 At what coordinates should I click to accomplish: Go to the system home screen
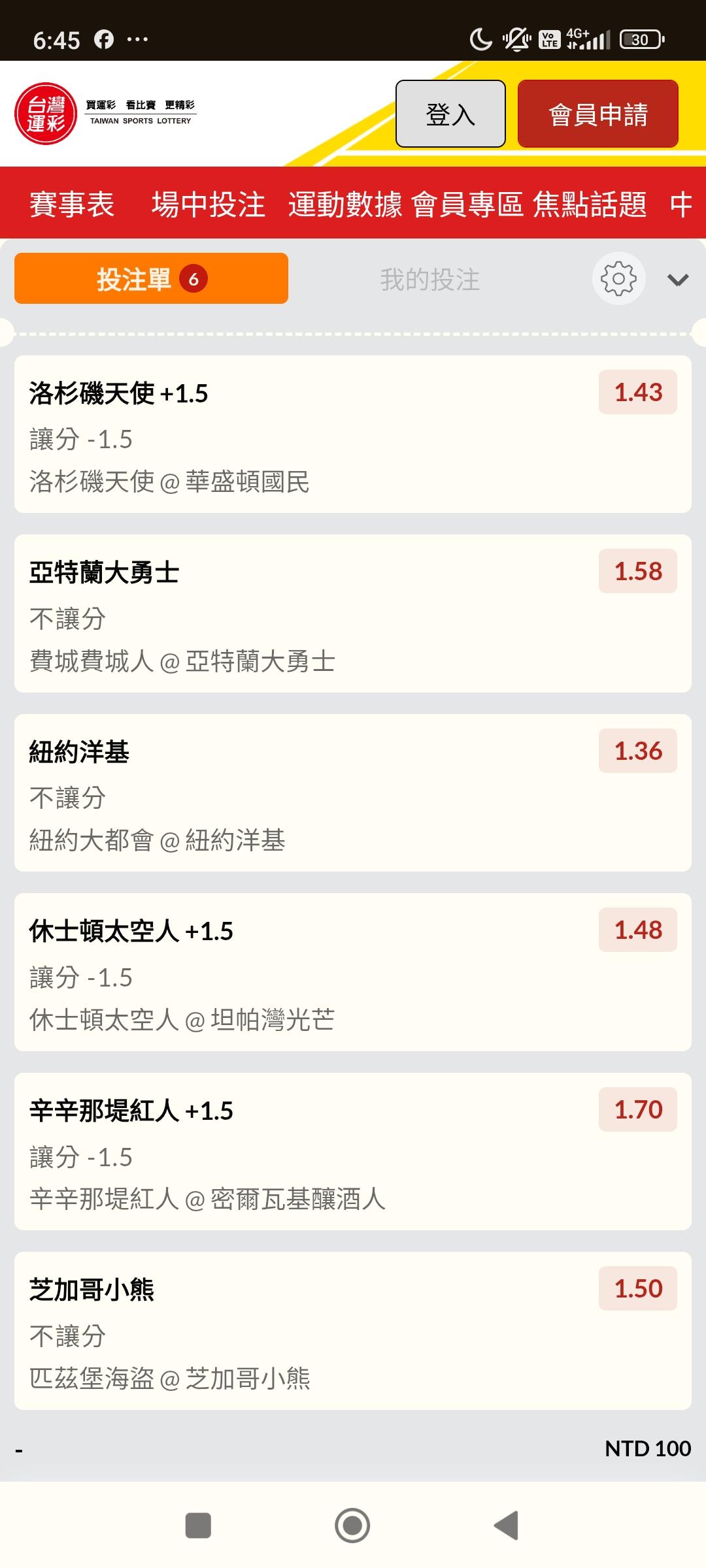pos(352,1526)
